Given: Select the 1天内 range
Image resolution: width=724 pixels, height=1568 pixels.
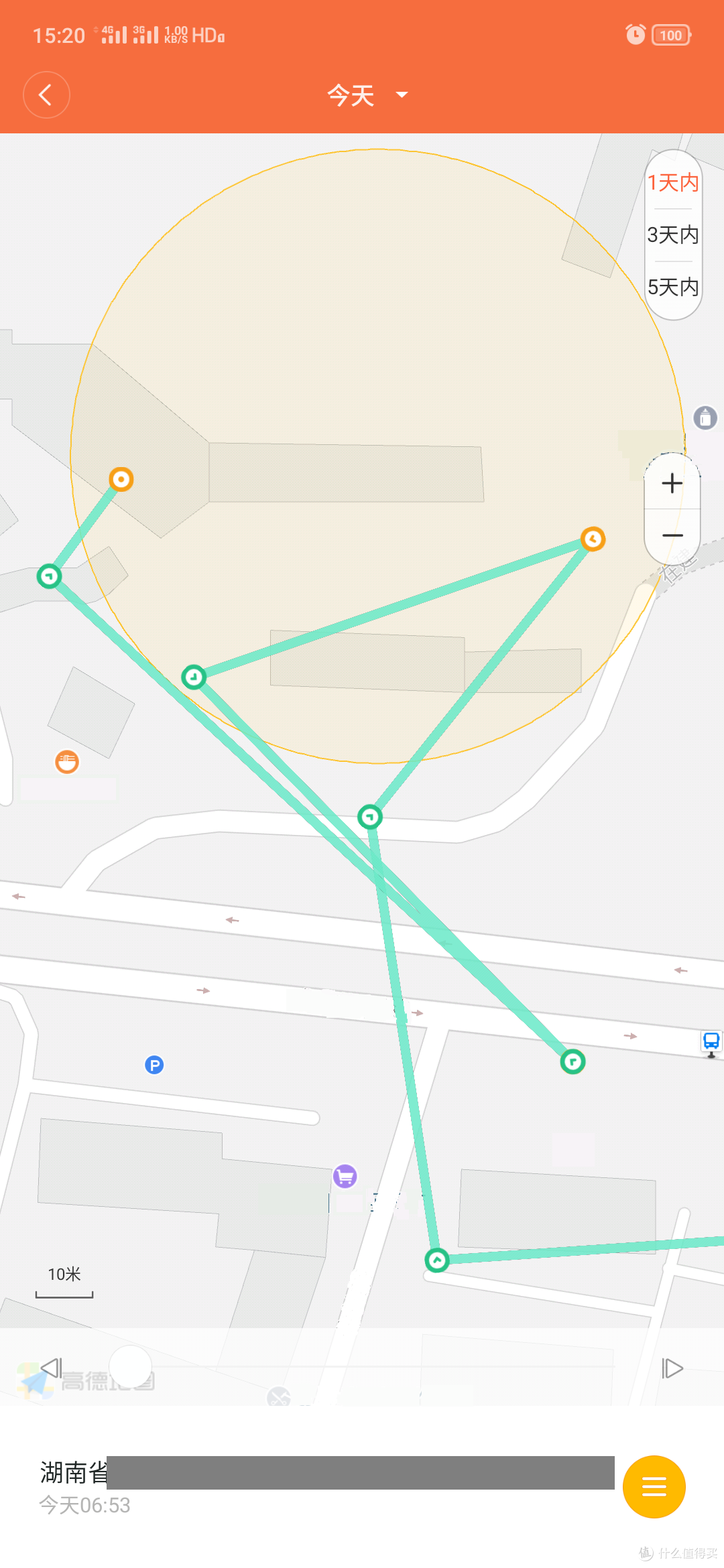Looking at the screenshot, I should click(x=673, y=183).
